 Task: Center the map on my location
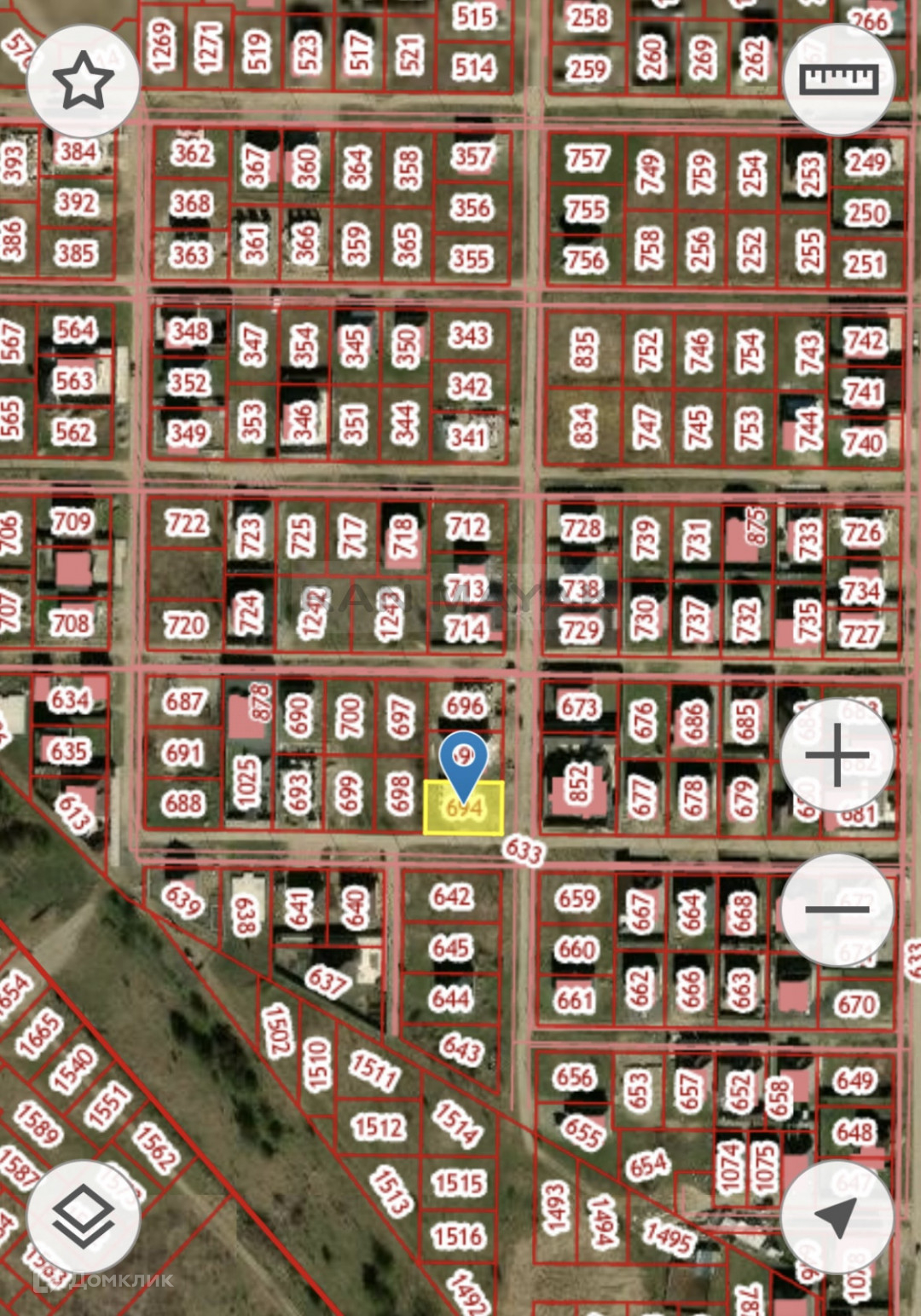pyautogui.click(x=837, y=1217)
